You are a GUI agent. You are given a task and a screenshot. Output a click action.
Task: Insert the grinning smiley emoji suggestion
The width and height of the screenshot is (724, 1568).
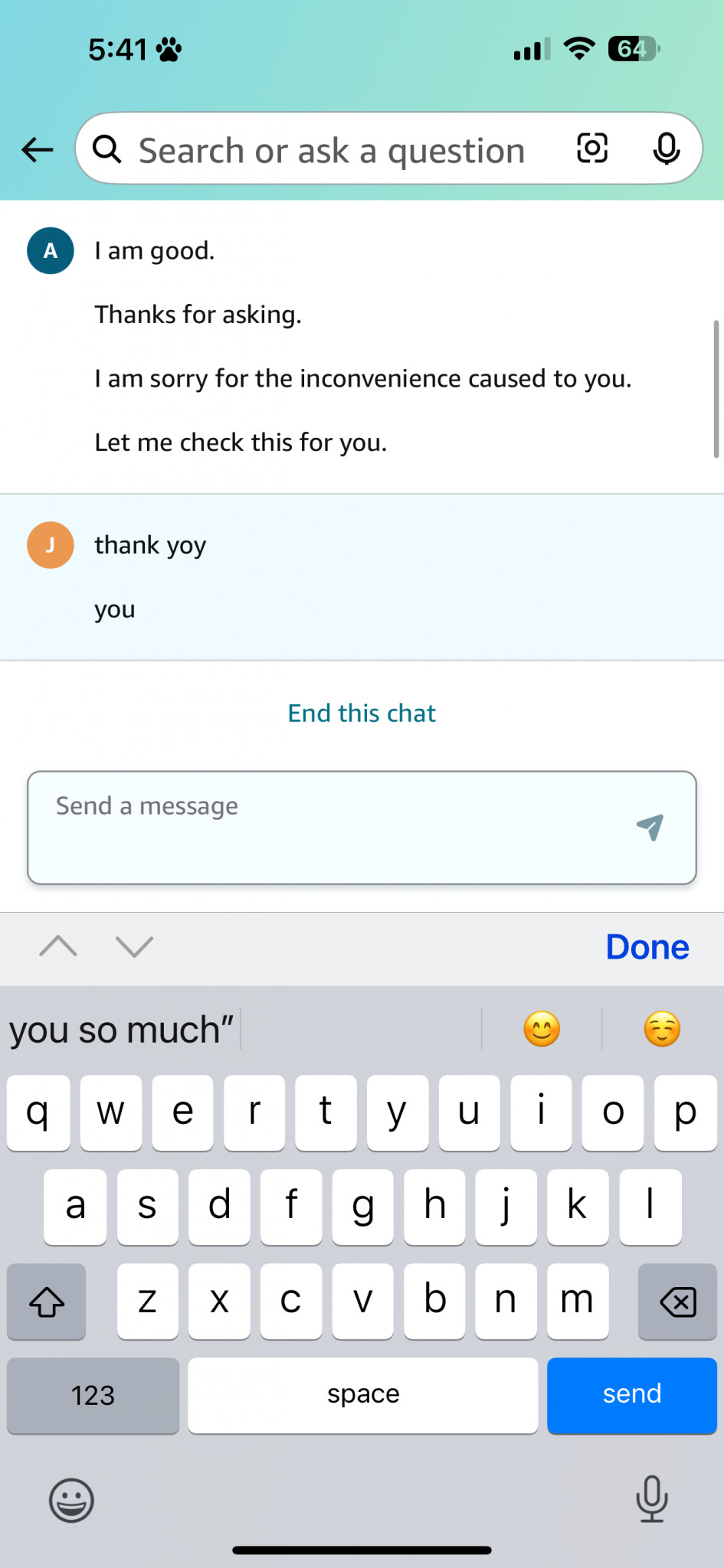[x=542, y=1029]
